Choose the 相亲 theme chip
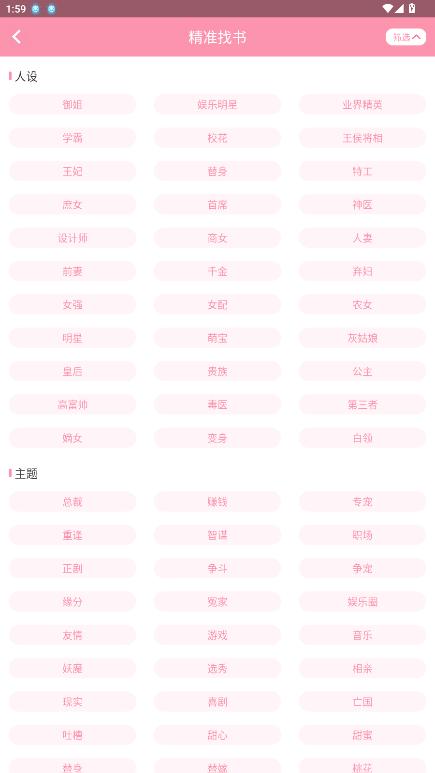Viewport: 435px width, 773px height. click(x=362, y=668)
